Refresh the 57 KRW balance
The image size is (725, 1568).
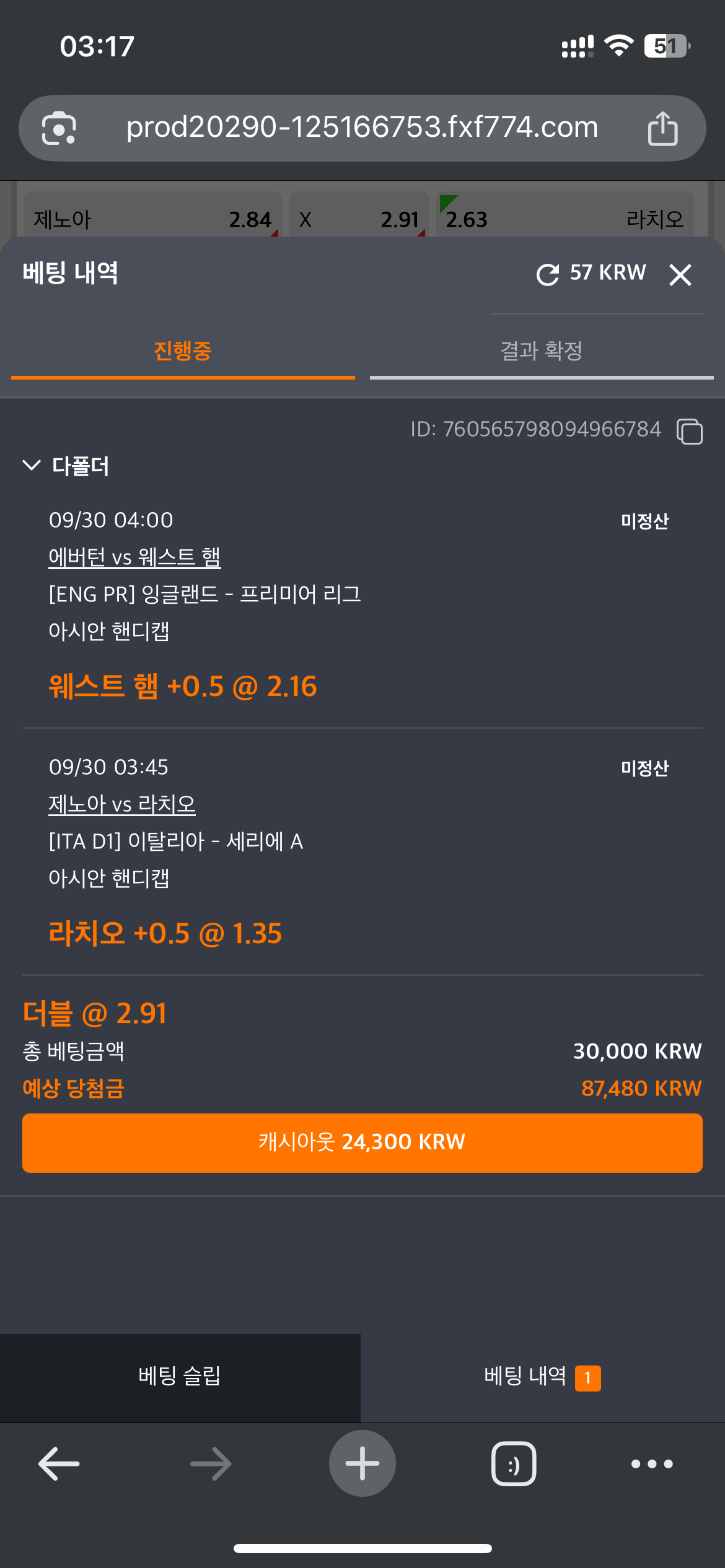[x=548, y=274]
